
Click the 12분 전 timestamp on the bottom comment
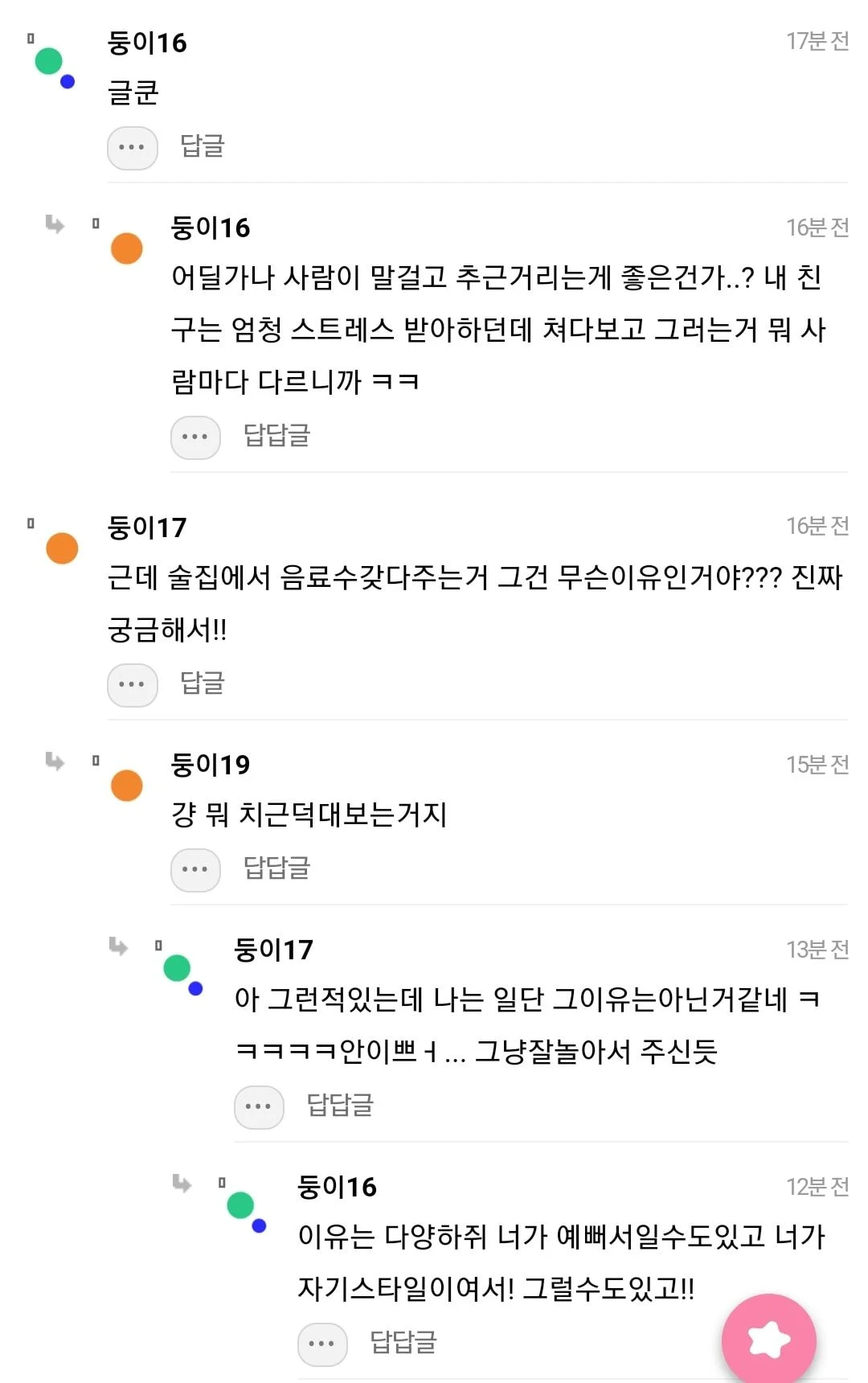(x=816, y=1185)
